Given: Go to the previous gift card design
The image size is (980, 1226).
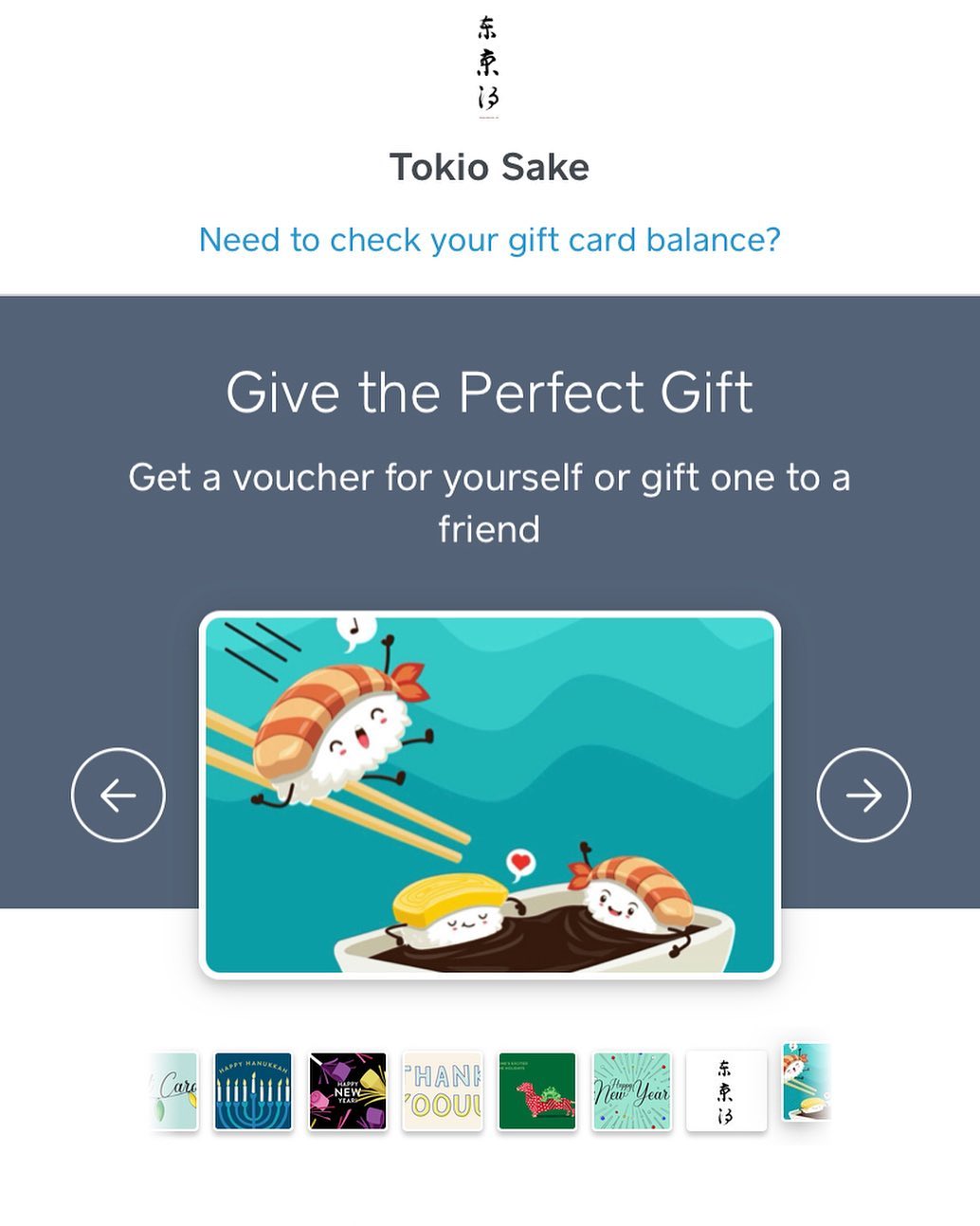Looking at the screenshot, I should [x=118, y=795].
